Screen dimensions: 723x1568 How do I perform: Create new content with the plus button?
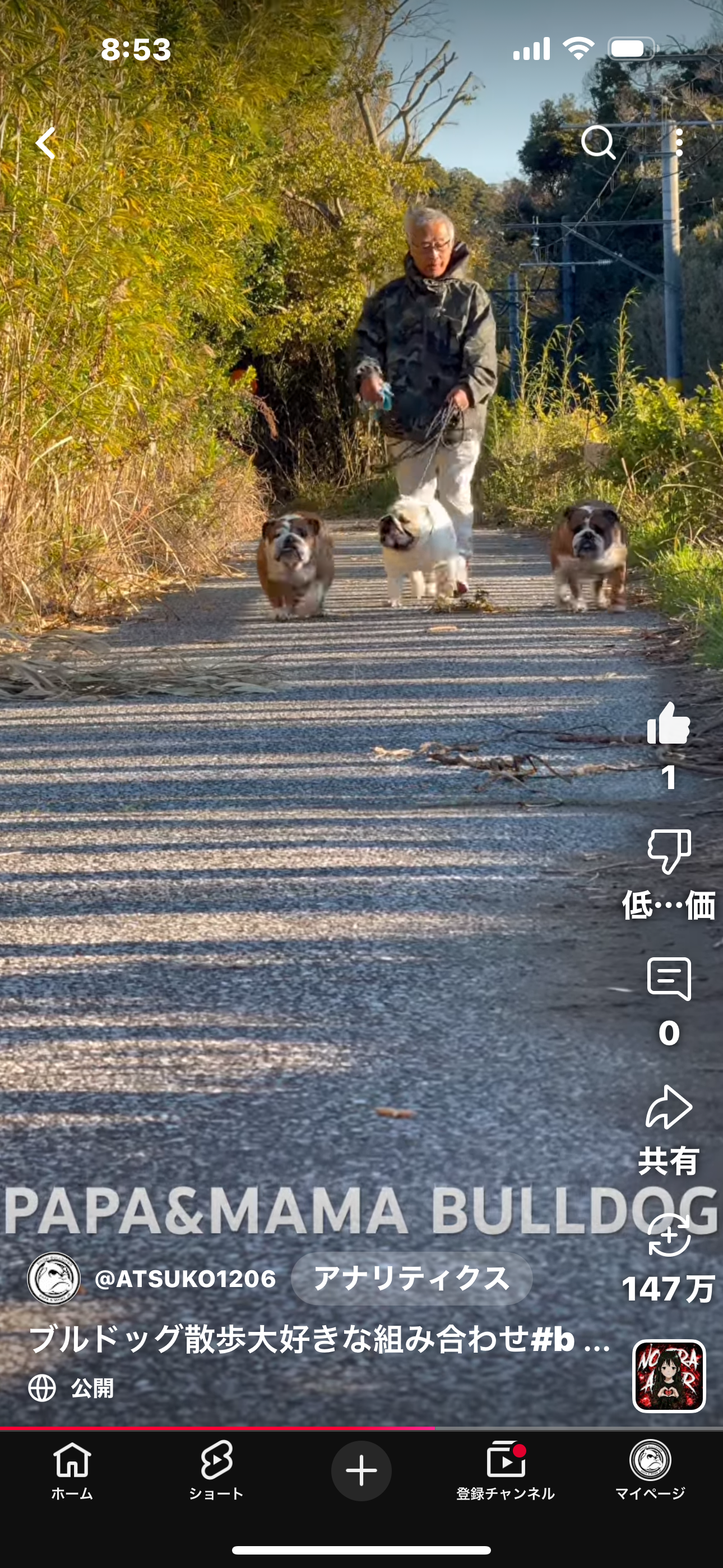tap(361, 1470)
